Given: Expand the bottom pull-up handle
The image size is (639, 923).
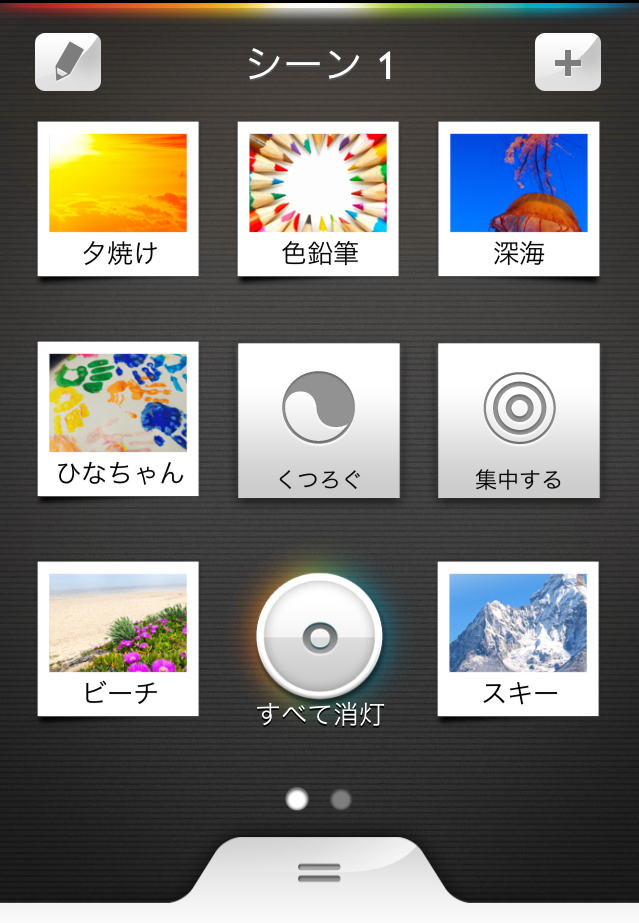Looking at the screenshot, I should (319, 873).
